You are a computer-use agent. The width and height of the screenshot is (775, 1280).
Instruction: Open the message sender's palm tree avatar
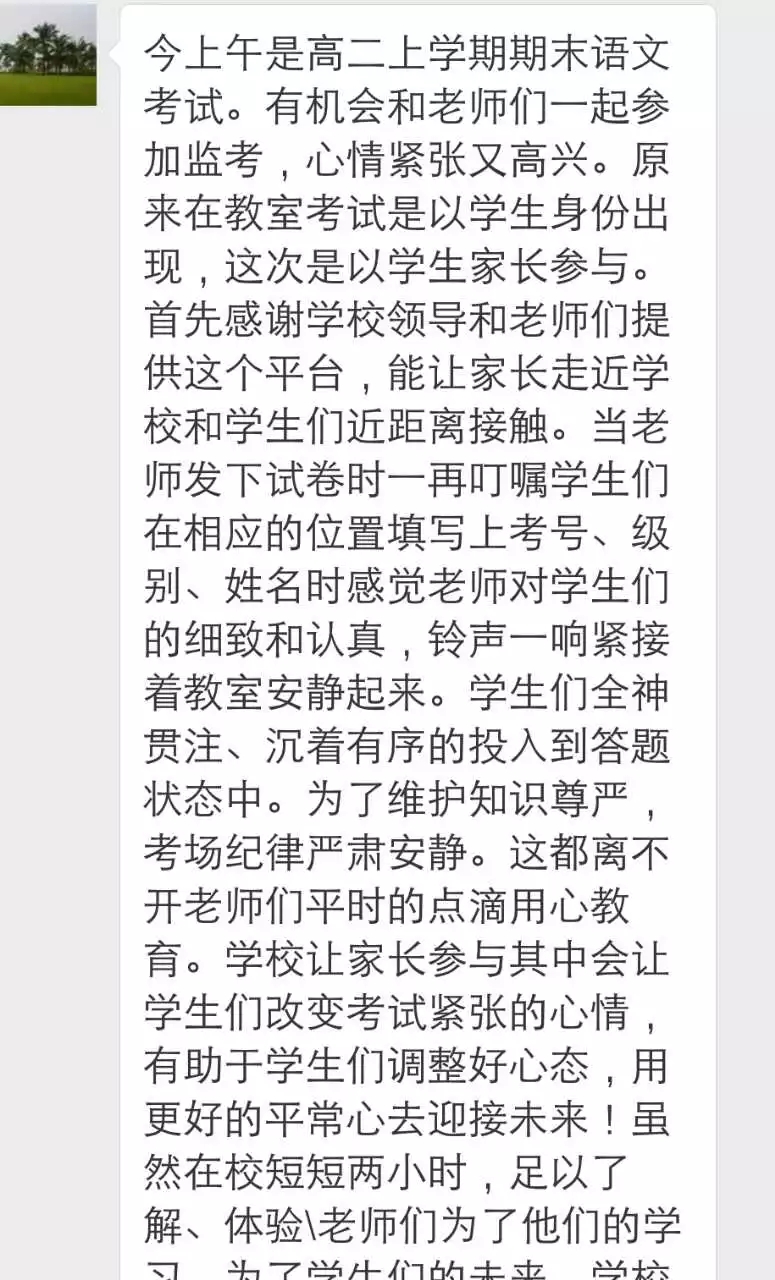coord(47,55)
